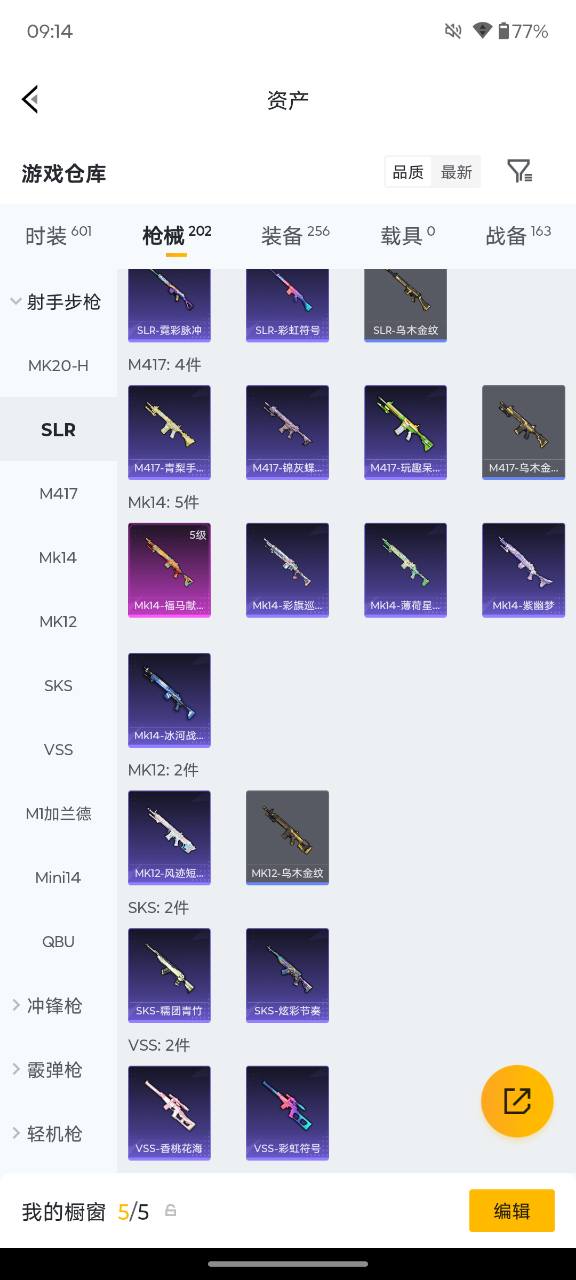The height and width of the screenshot is (1280, 576).
Task: Select M1加兰德 in the side list
Action: point(58,813)
